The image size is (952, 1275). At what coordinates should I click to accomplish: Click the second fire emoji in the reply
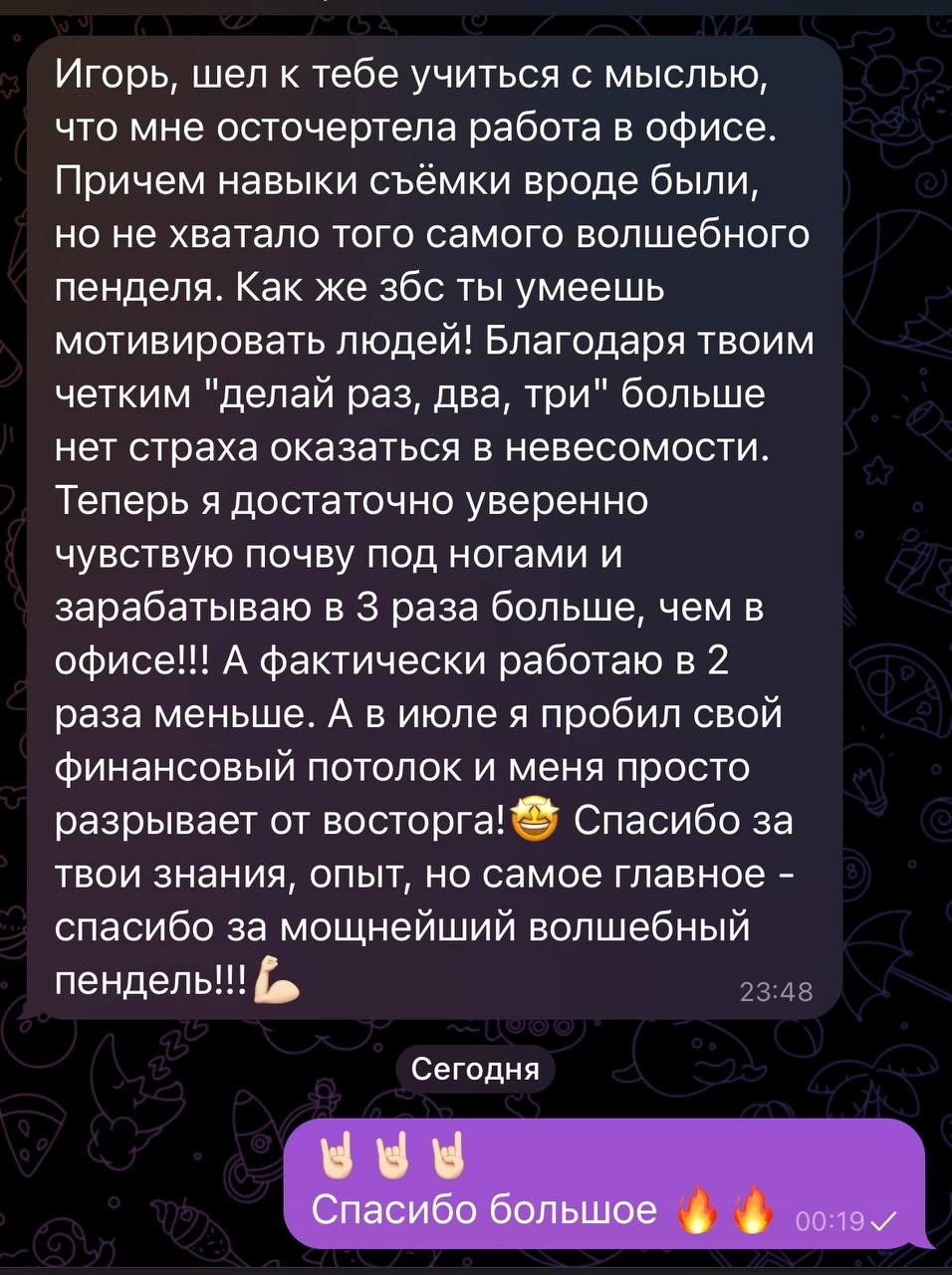point(753,1208)
